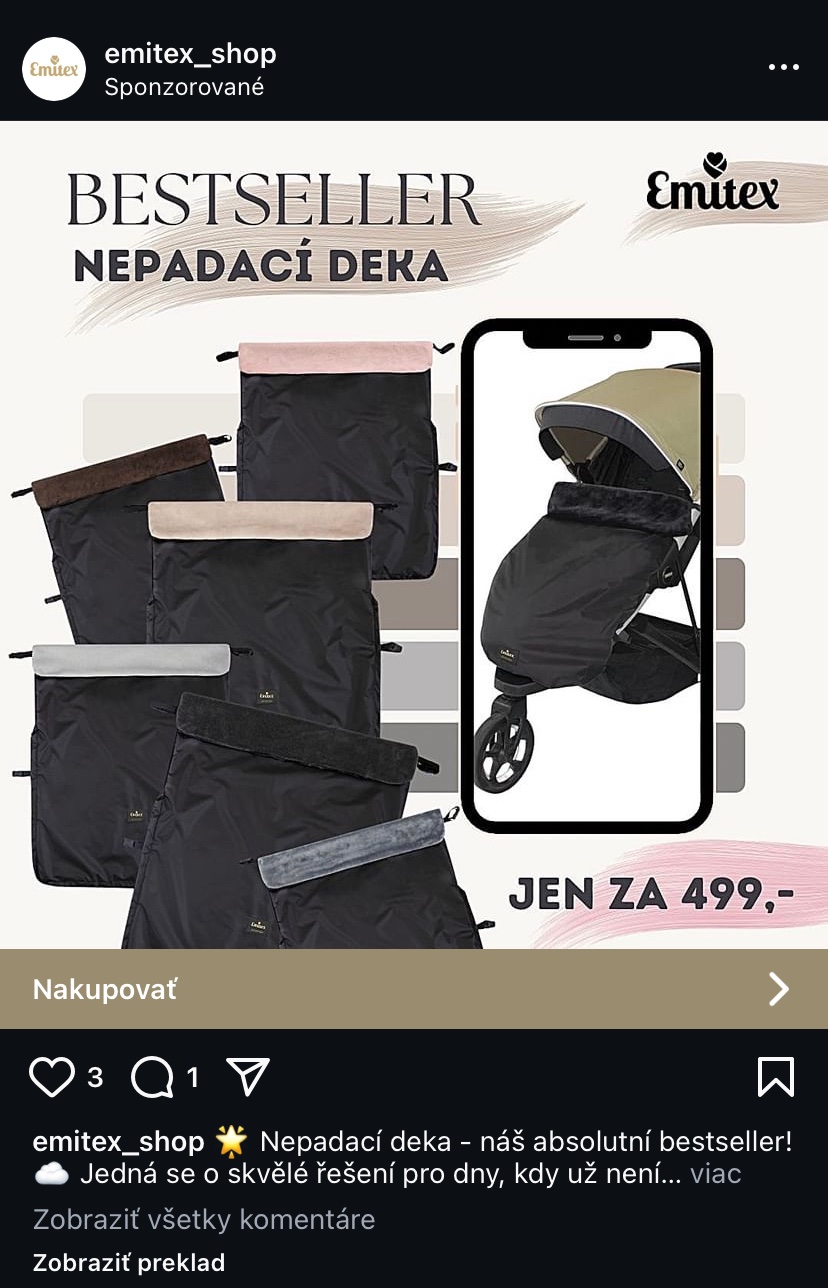Expand the caption with viac
The height and width of the screenshot is (1288, 828).
point(716,1173)
